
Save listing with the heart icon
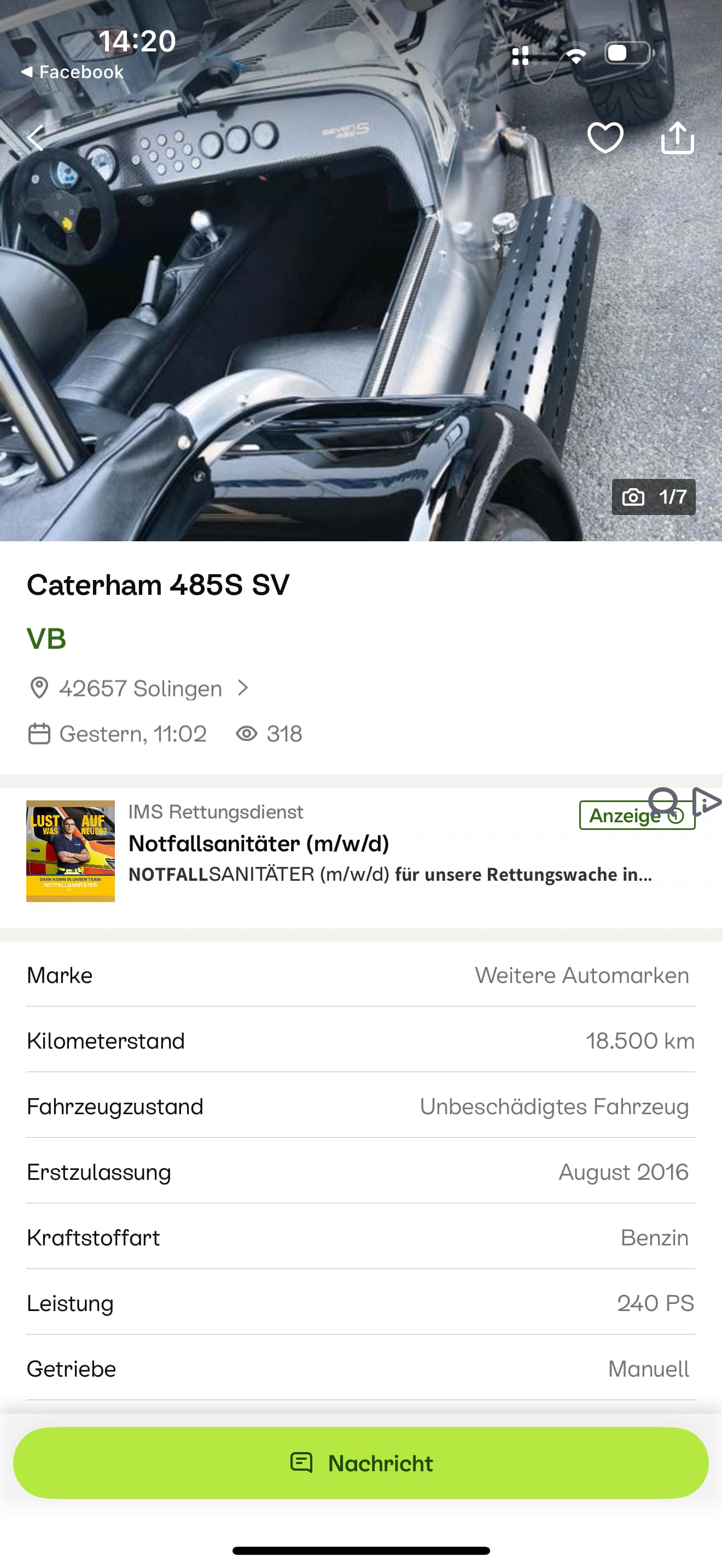point(605,138)
